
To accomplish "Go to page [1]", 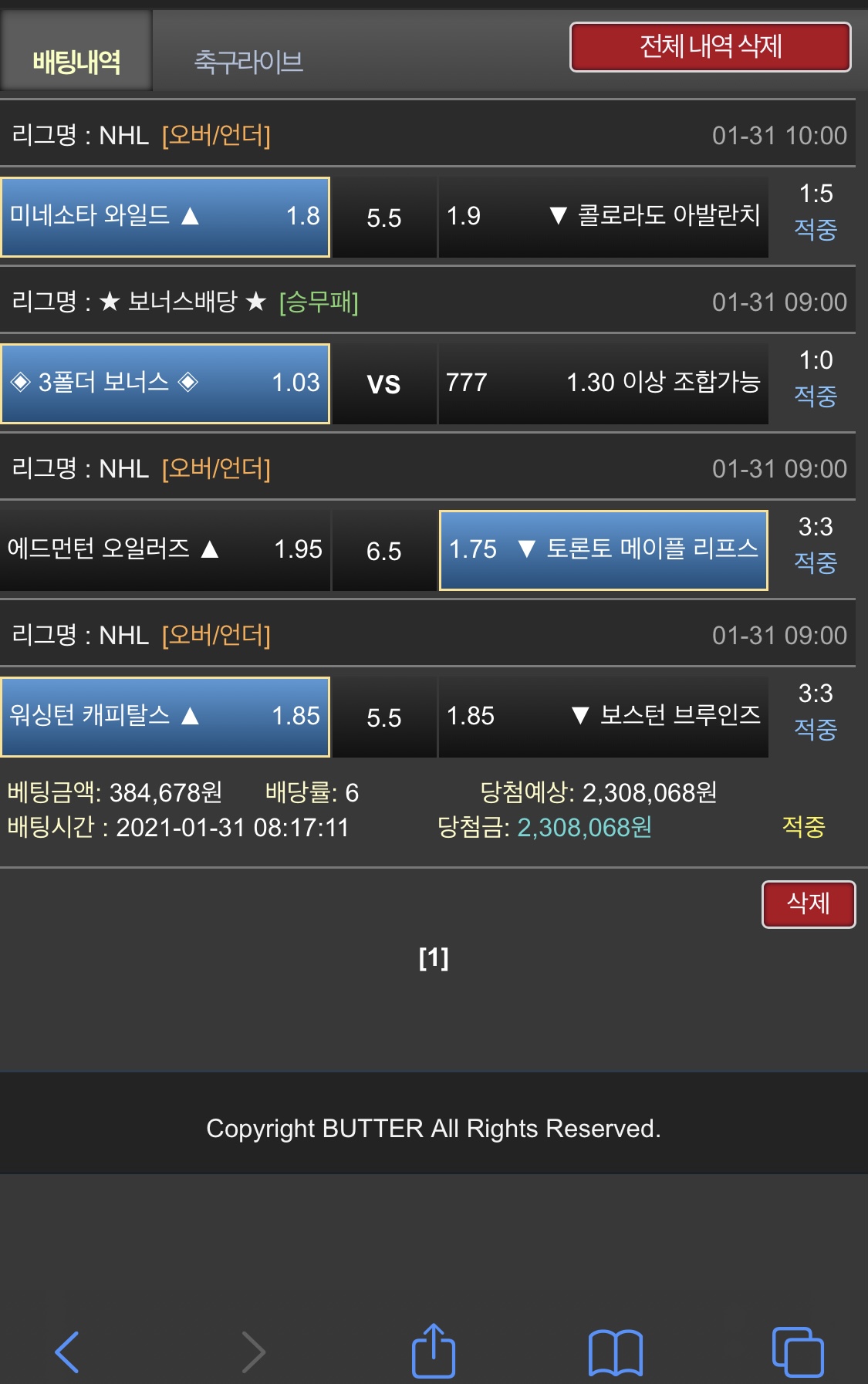I will coord(434,958).
